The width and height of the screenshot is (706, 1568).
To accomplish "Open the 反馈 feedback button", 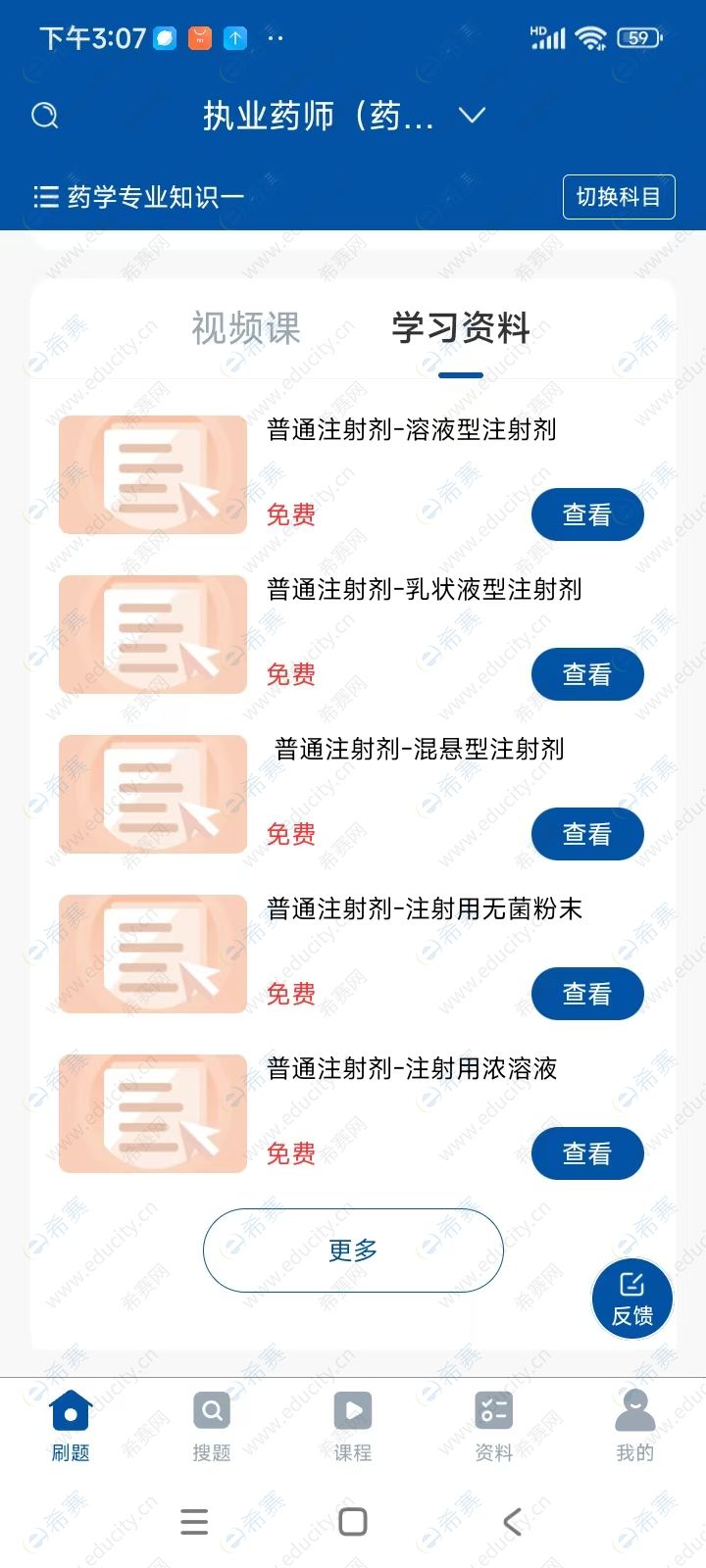I will 632,1298.
